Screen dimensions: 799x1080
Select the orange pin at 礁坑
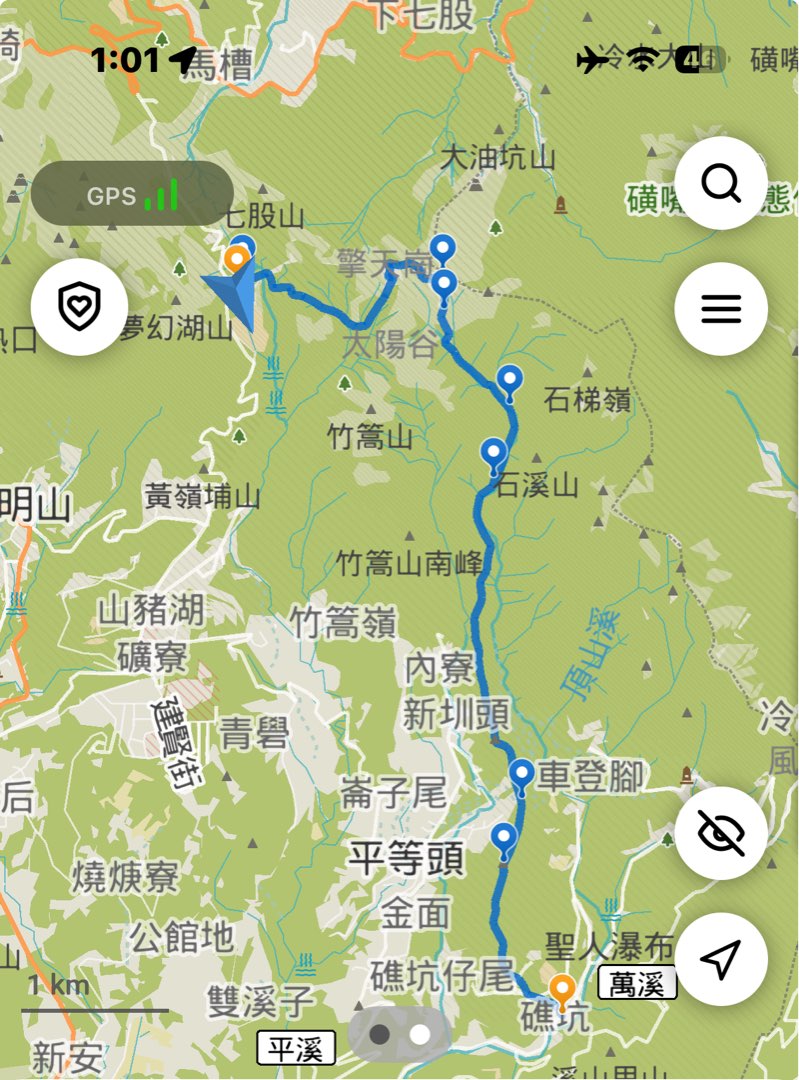click(563, 990)
